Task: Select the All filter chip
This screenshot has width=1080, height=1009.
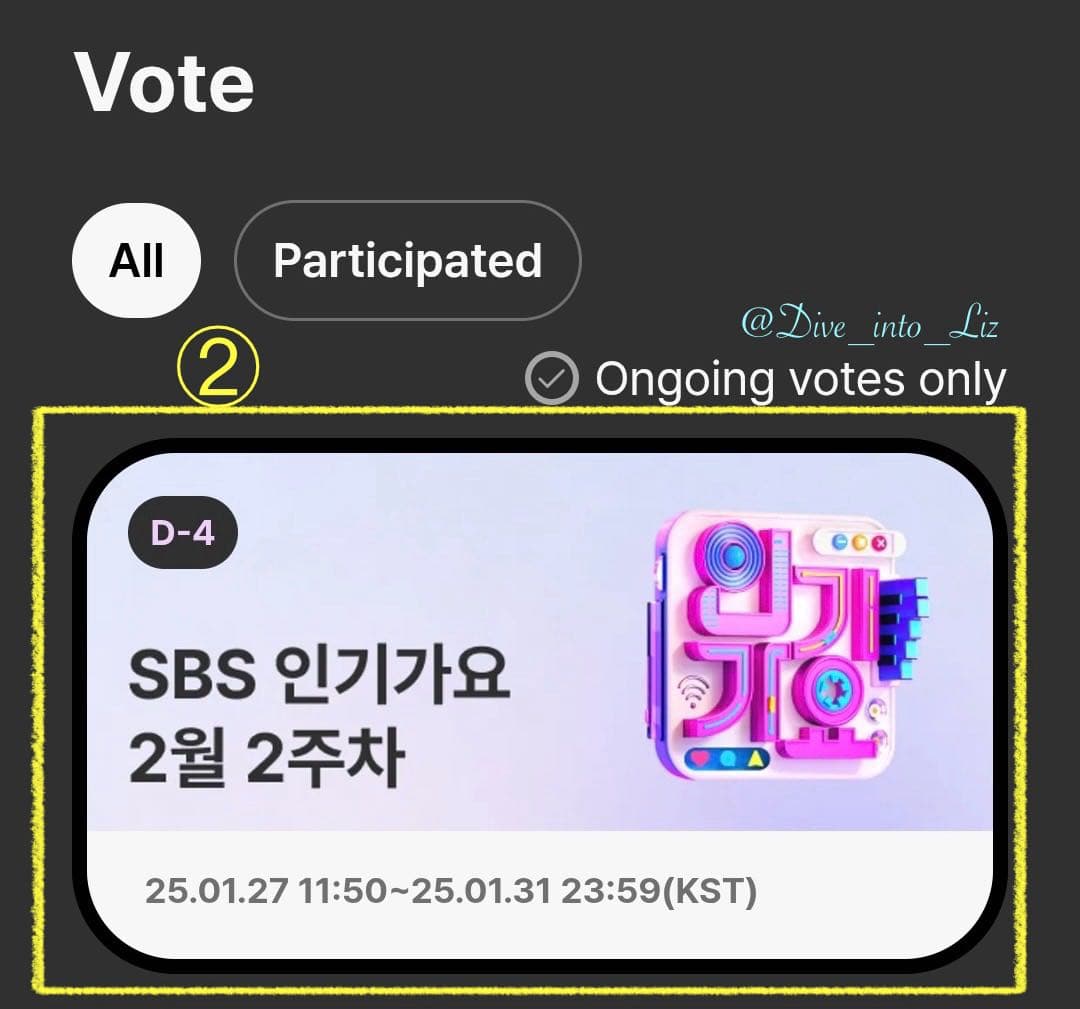Action: point(136,261)
